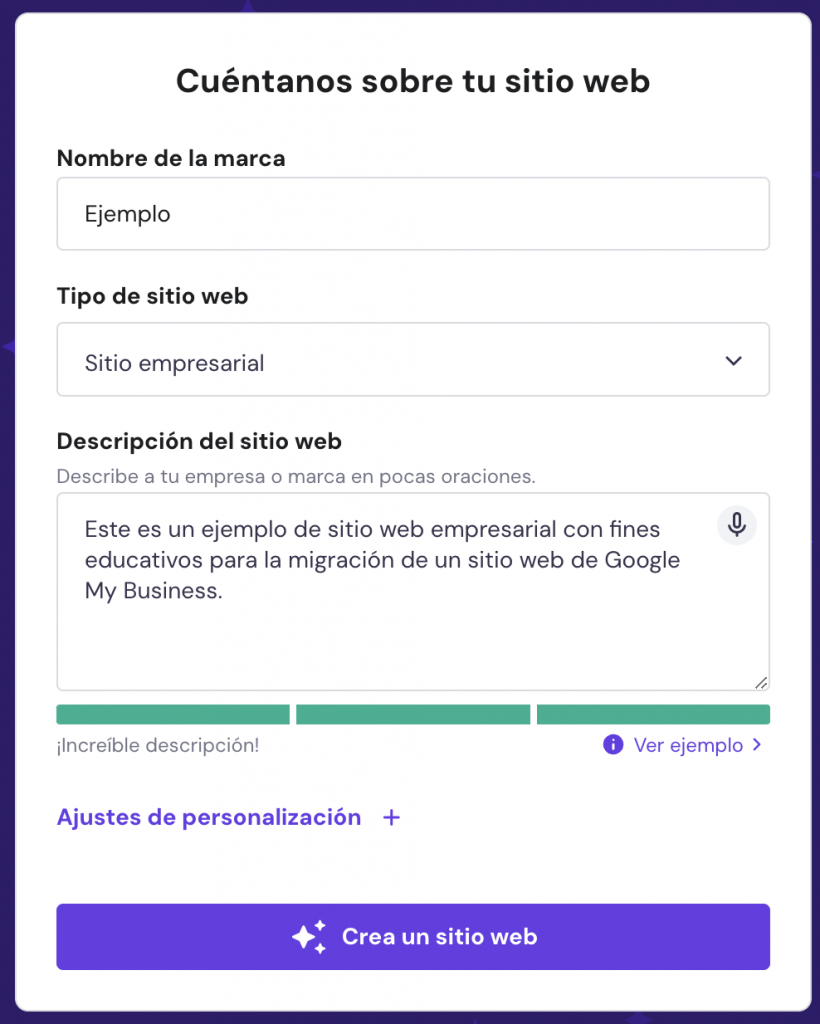
Task: Expand Ajustes de personalización
Action: pos(228,817)
